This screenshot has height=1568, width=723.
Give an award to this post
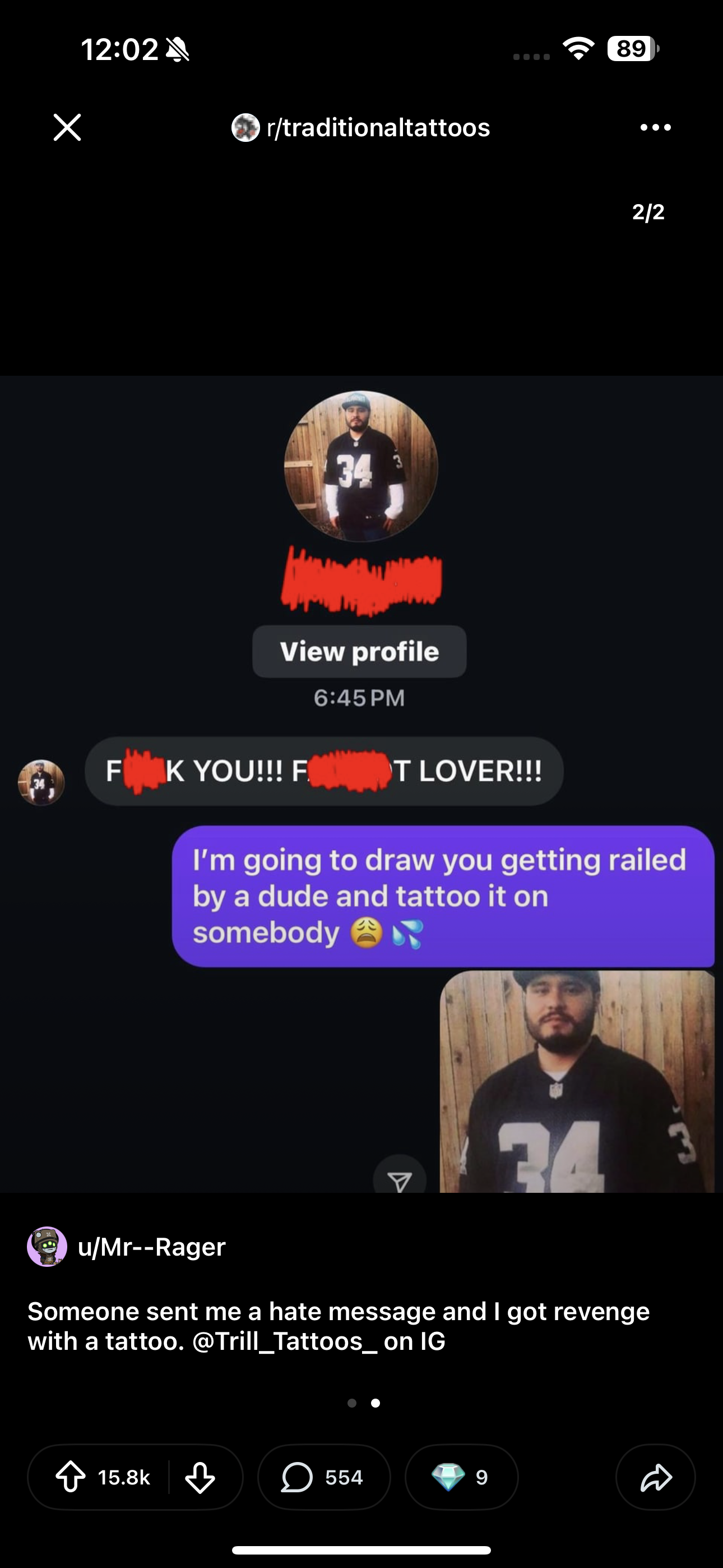point(461,1477)
